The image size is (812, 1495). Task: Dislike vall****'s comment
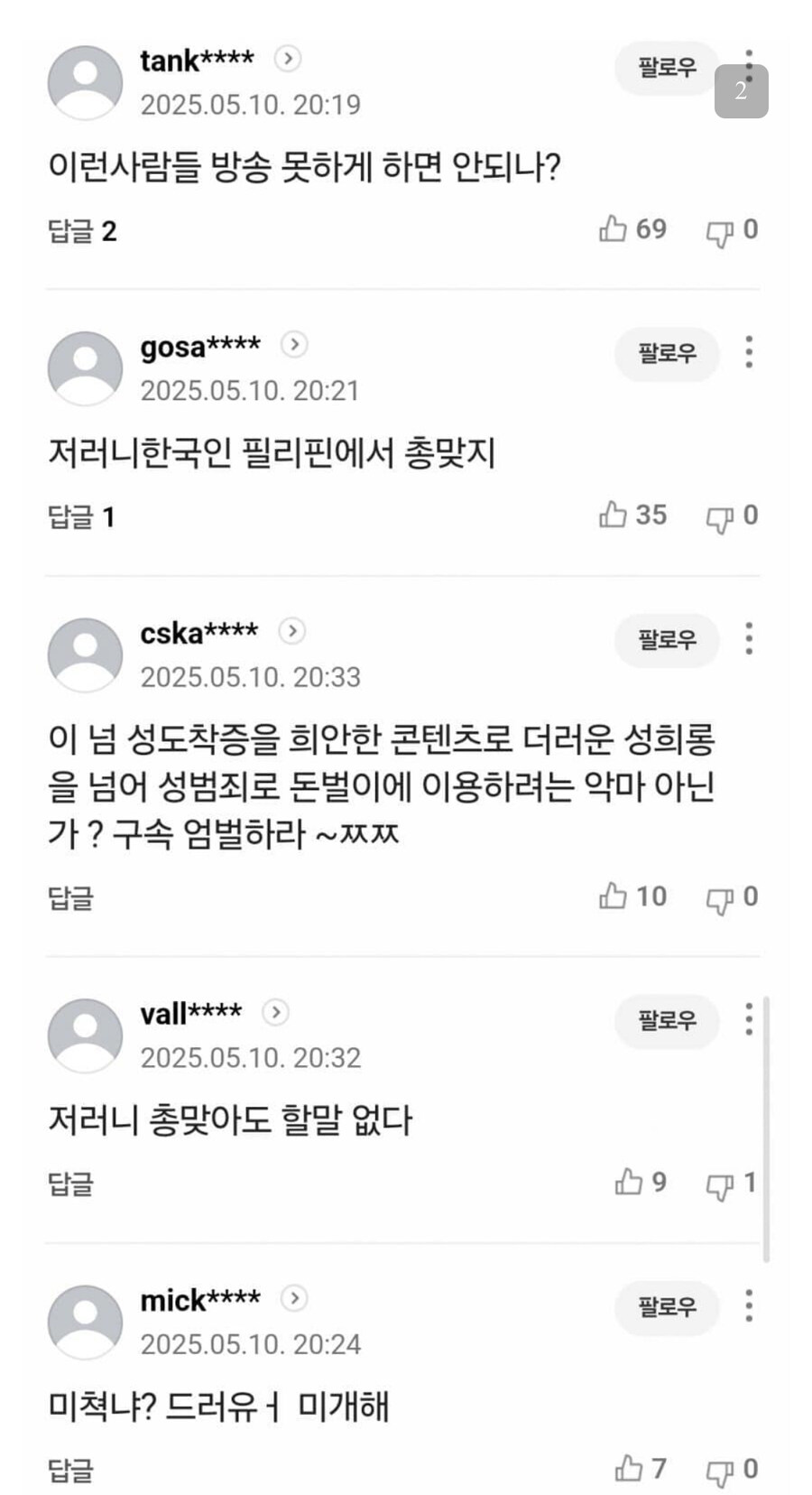(x=719, y=1185)
